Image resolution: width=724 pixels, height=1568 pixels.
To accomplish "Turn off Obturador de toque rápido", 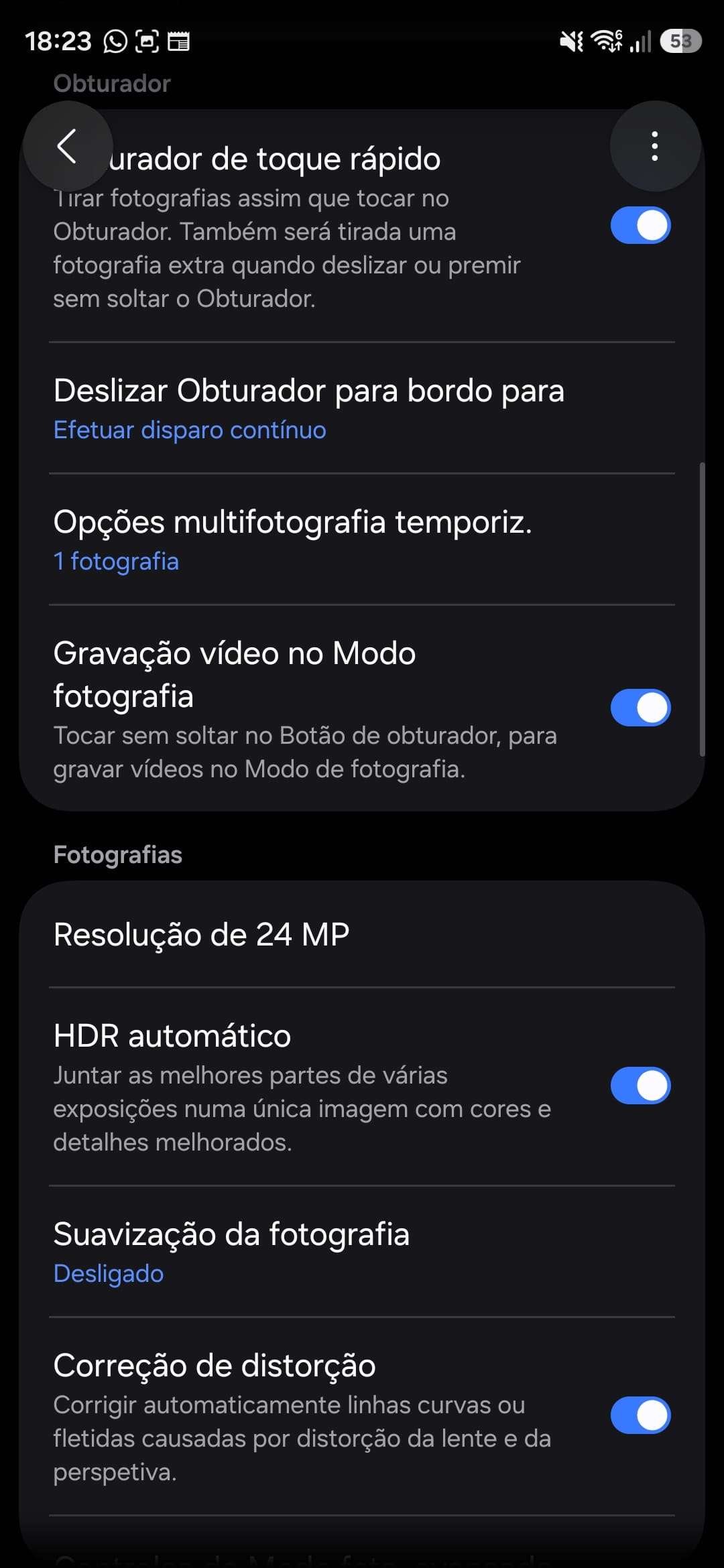I will pos(640,226).
